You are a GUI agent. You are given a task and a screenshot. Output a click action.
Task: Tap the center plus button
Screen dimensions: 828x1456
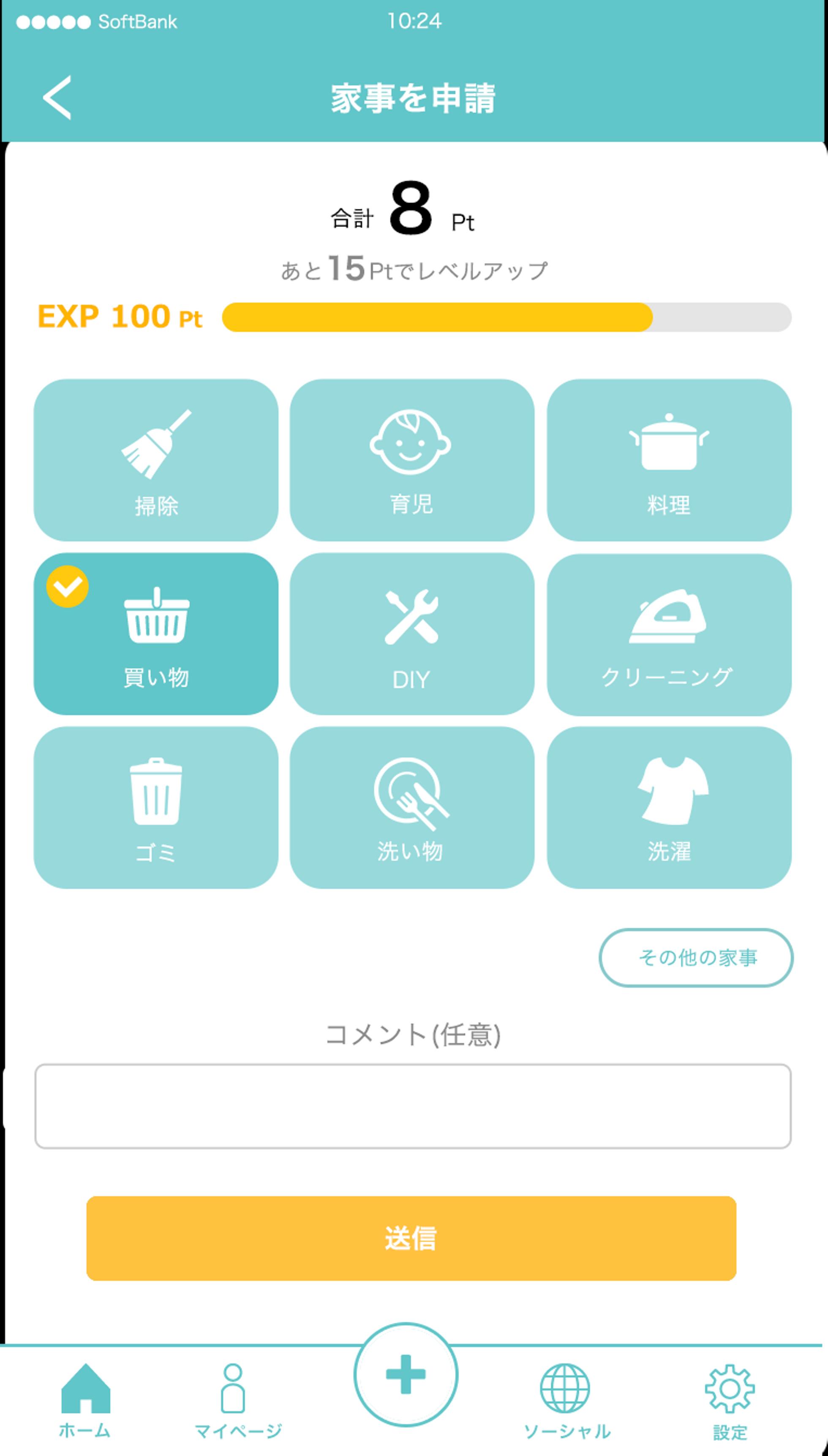[x=406, y=1374]
